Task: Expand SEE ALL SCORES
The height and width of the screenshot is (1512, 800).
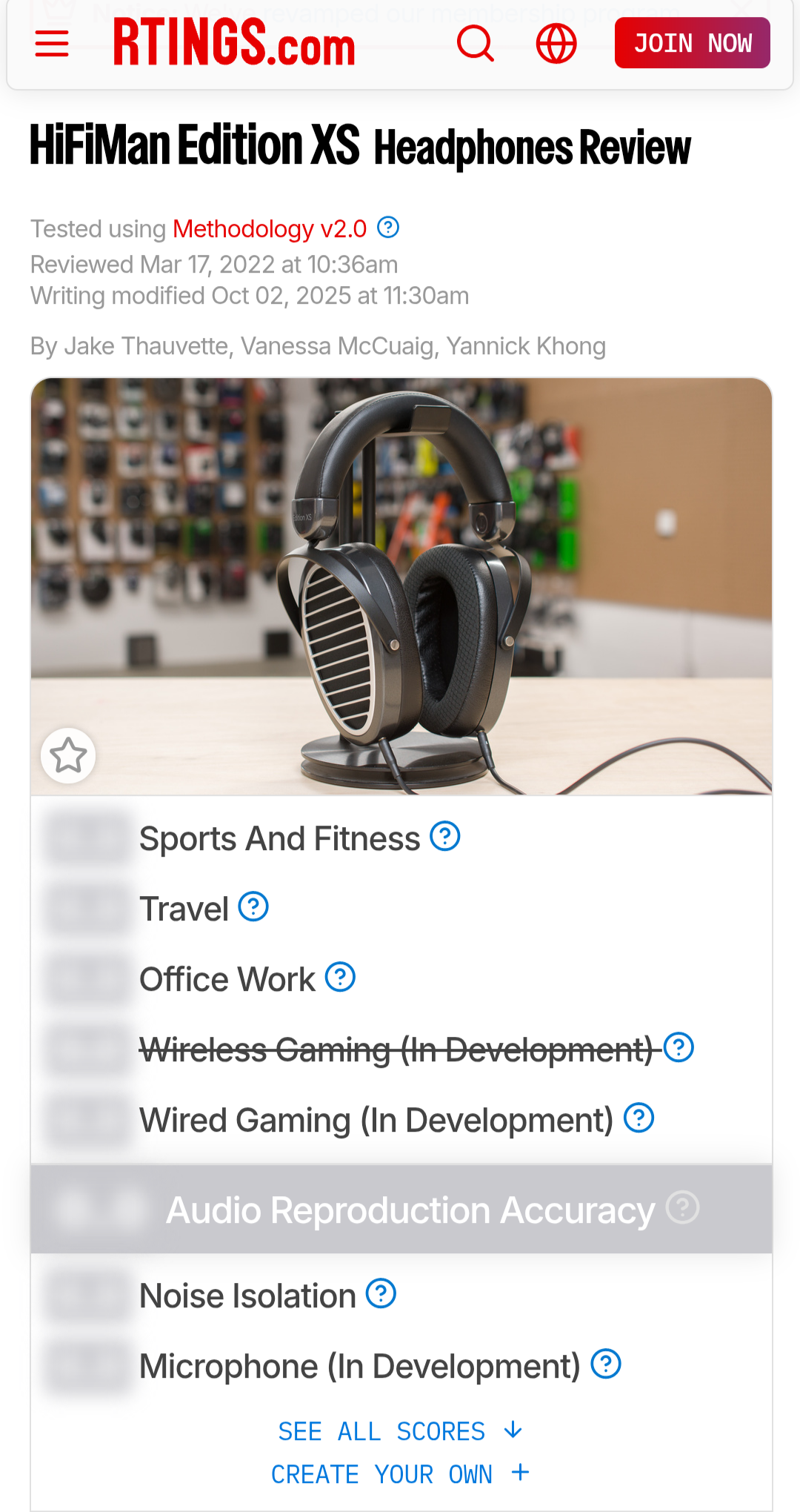Action: tap(400, 1431)
